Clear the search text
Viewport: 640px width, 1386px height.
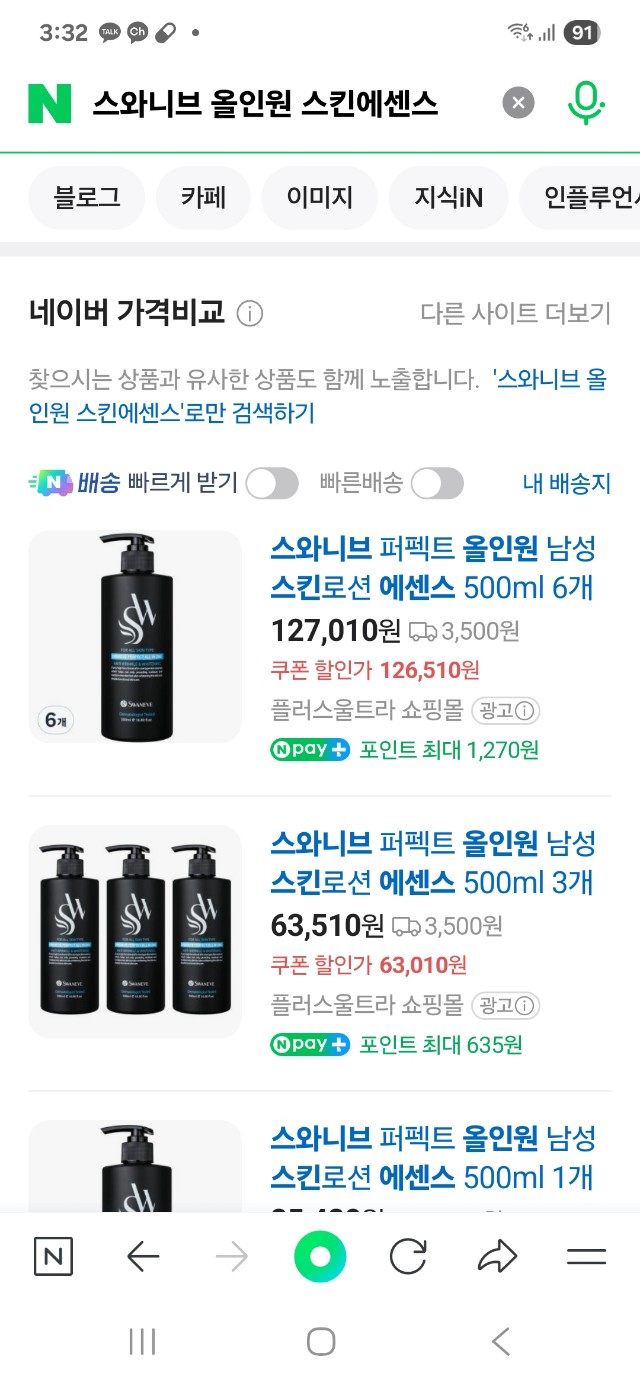pyautogui.click(x=518, y=103)
